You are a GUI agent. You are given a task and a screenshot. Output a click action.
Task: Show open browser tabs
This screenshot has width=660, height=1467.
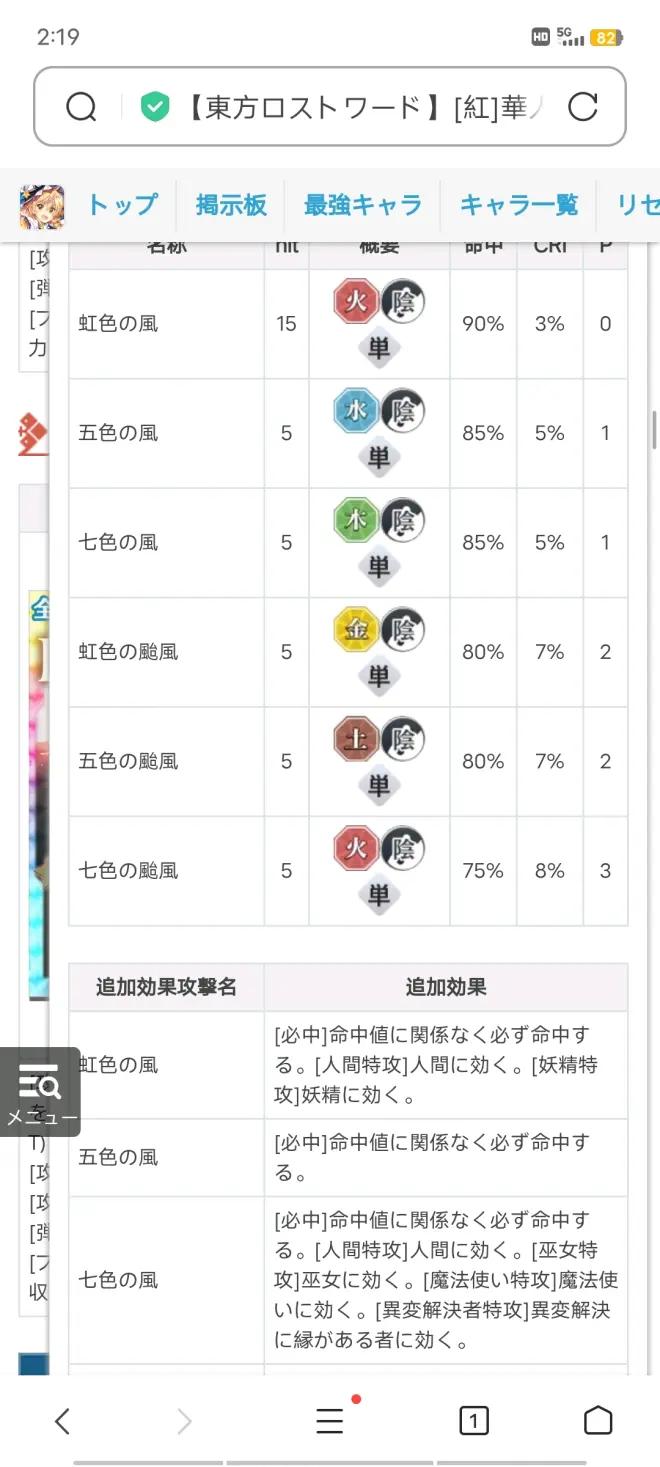(473, 1420)
